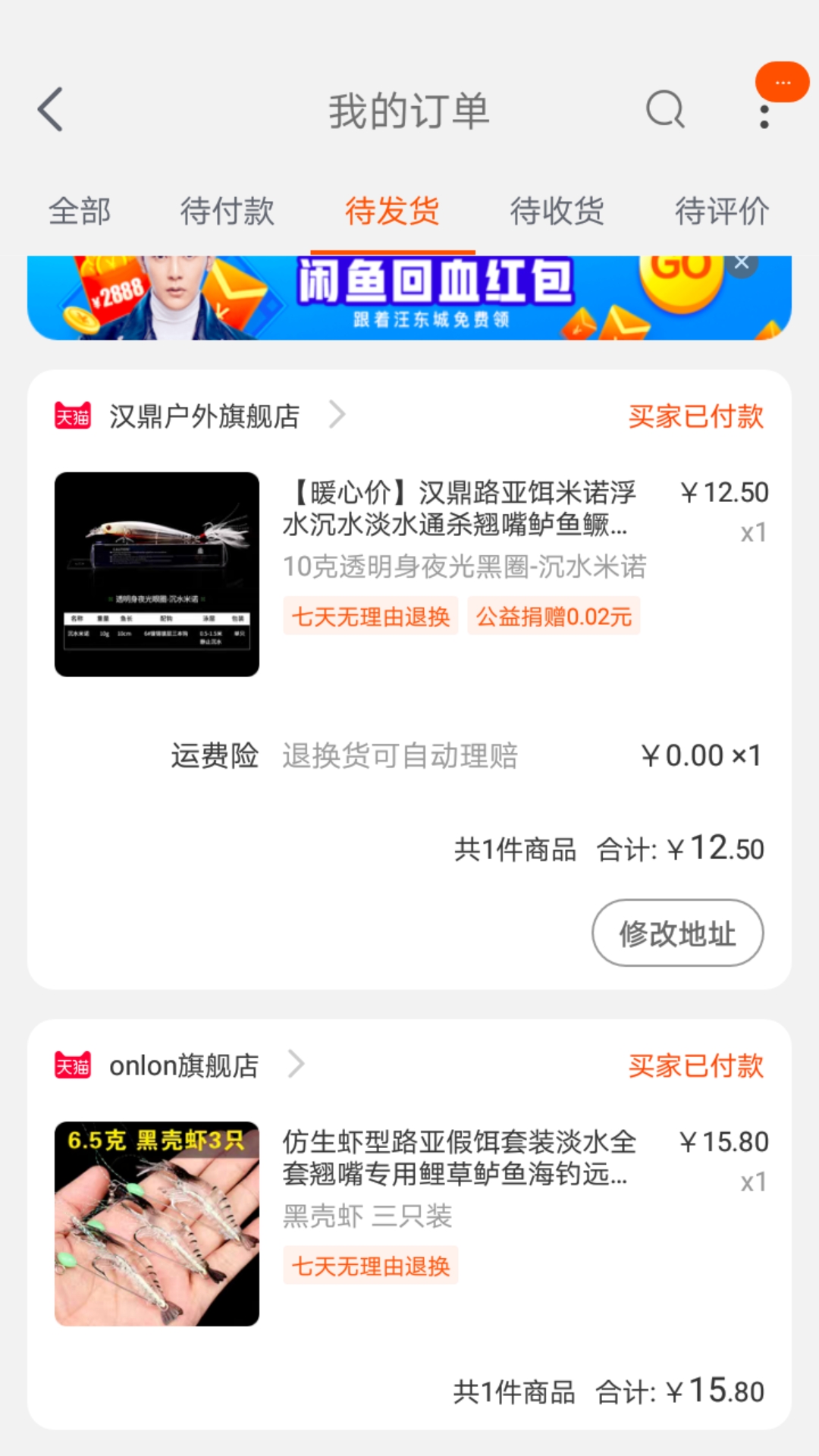Switch to the 待收货 tab

coord(557,211)
